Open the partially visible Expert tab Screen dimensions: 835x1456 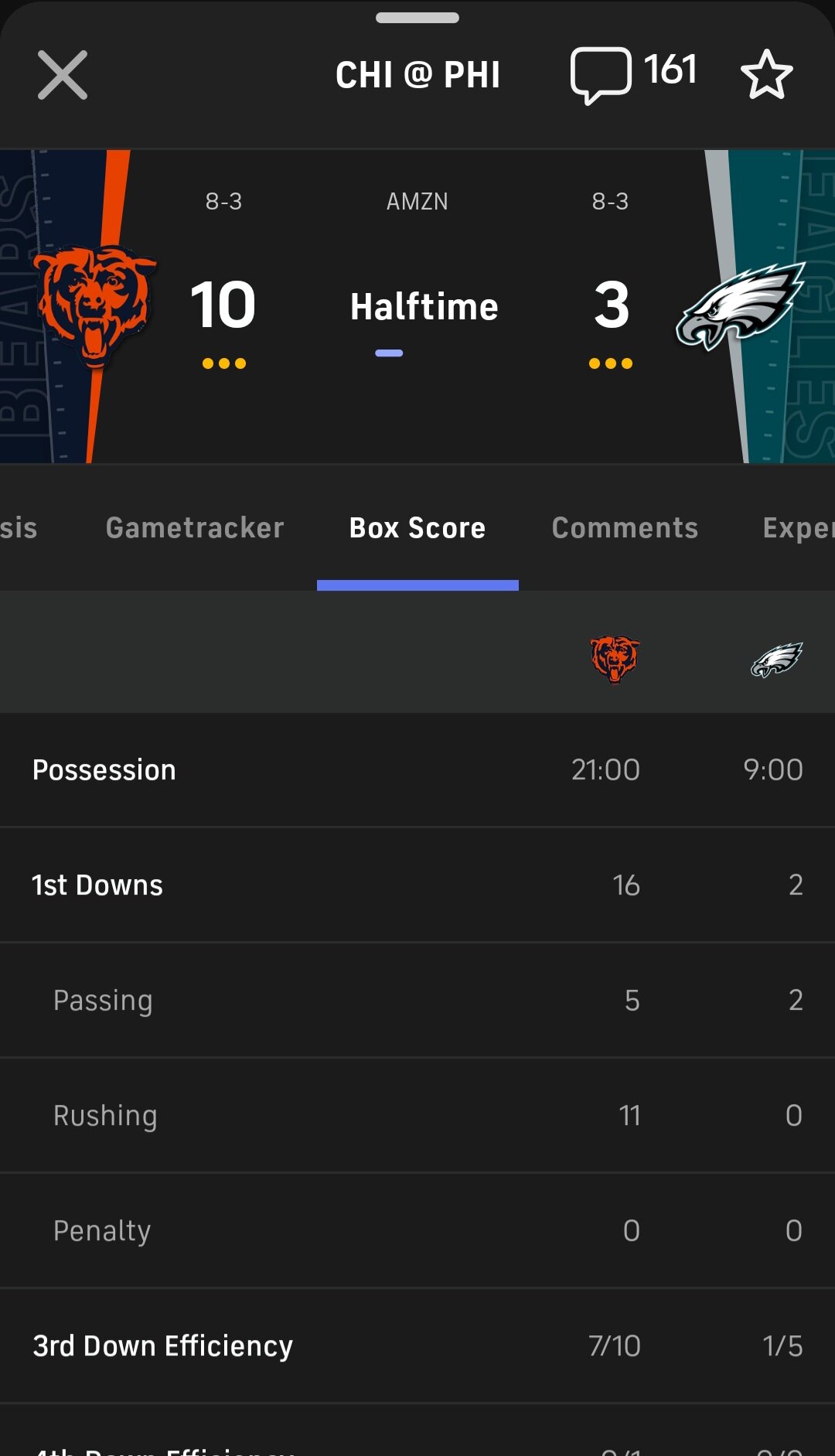click(x=798, y=528)
